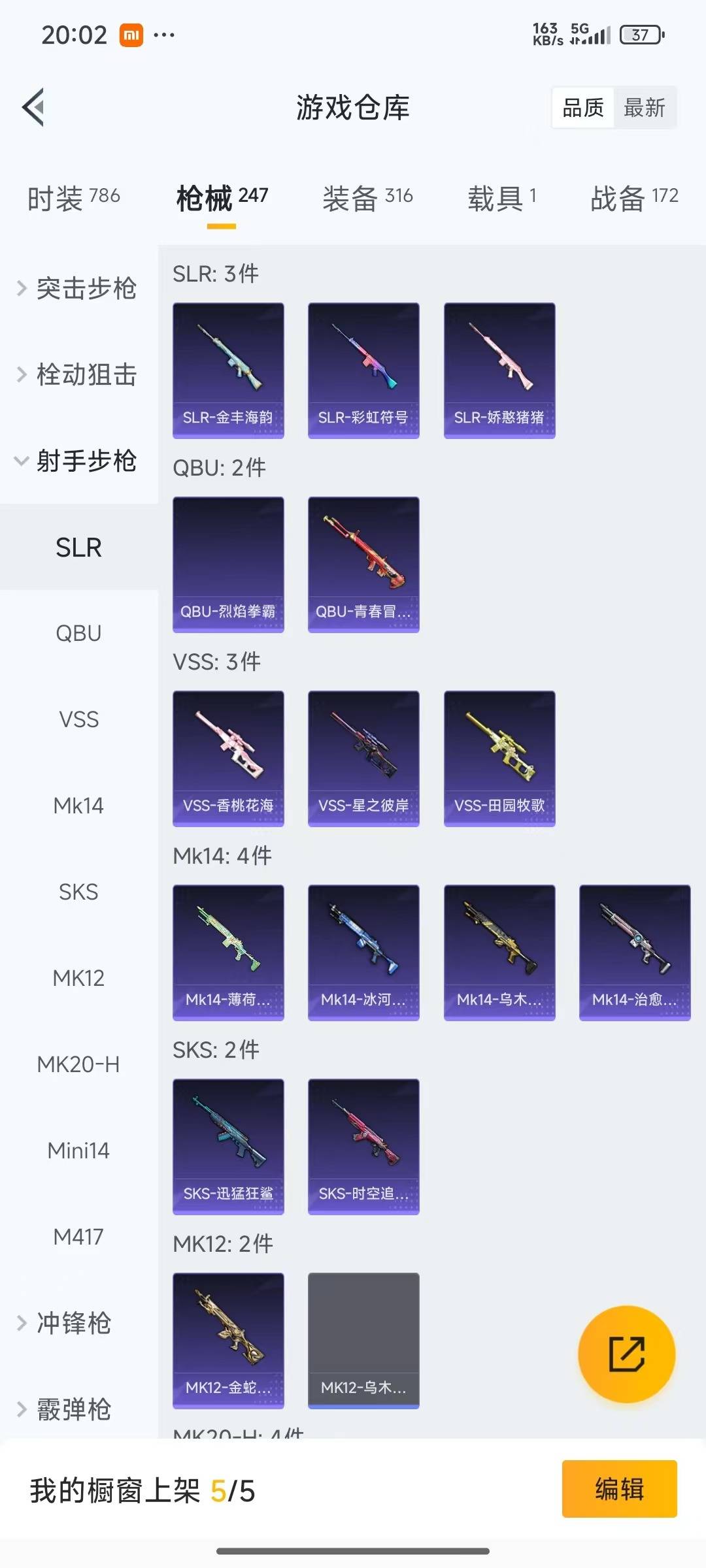Select Mk14 in the sidebar
This screenshot has width=706, height=1568.
pyautogui.click(x=78, y=806)
